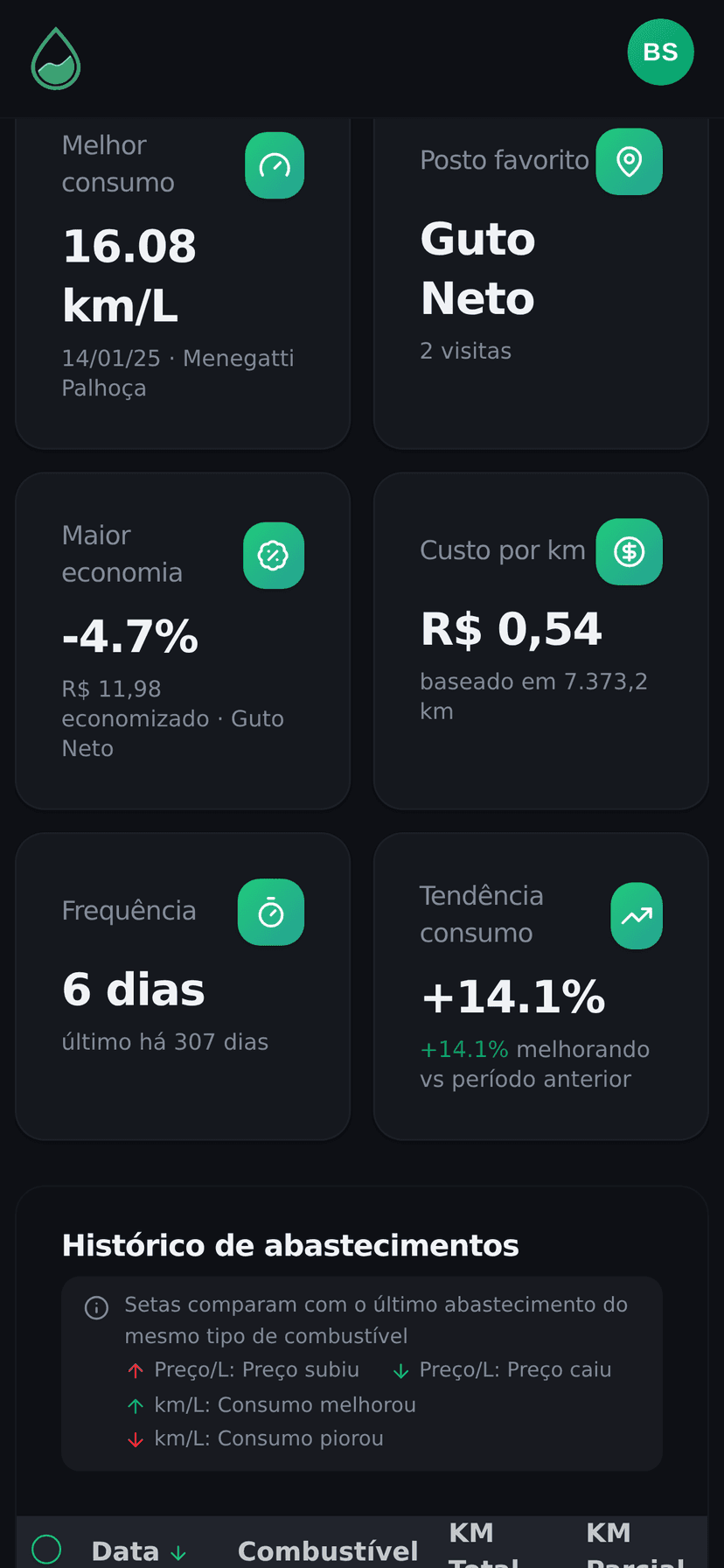Click the green BS avatar circle

tap(661, 52)
